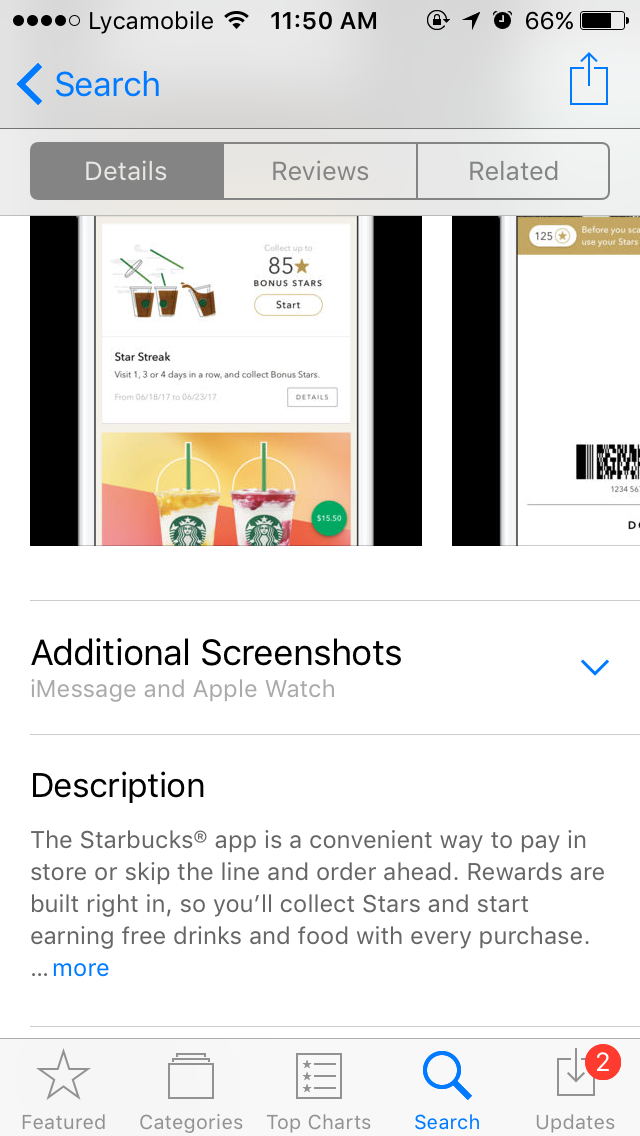Switch to the Related segment
Image resolution: width=640 pixels, height=1136 pixels.
pyautogui.click(x=513, y=171)
